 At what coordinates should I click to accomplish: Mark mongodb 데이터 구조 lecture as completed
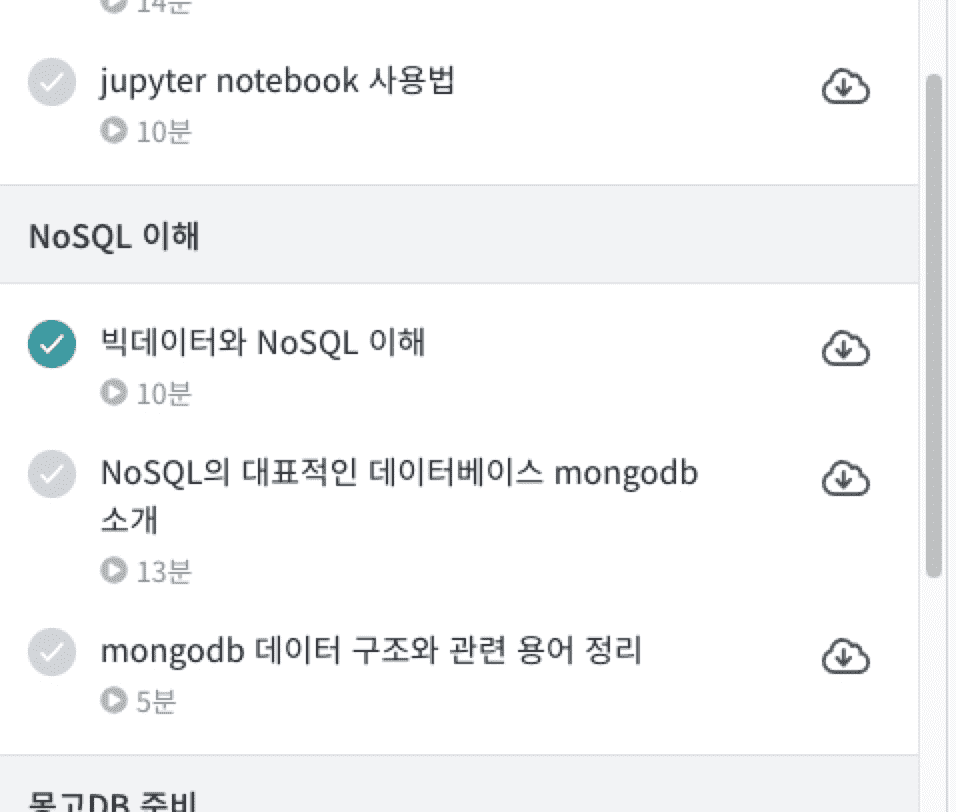coord(52,652)
